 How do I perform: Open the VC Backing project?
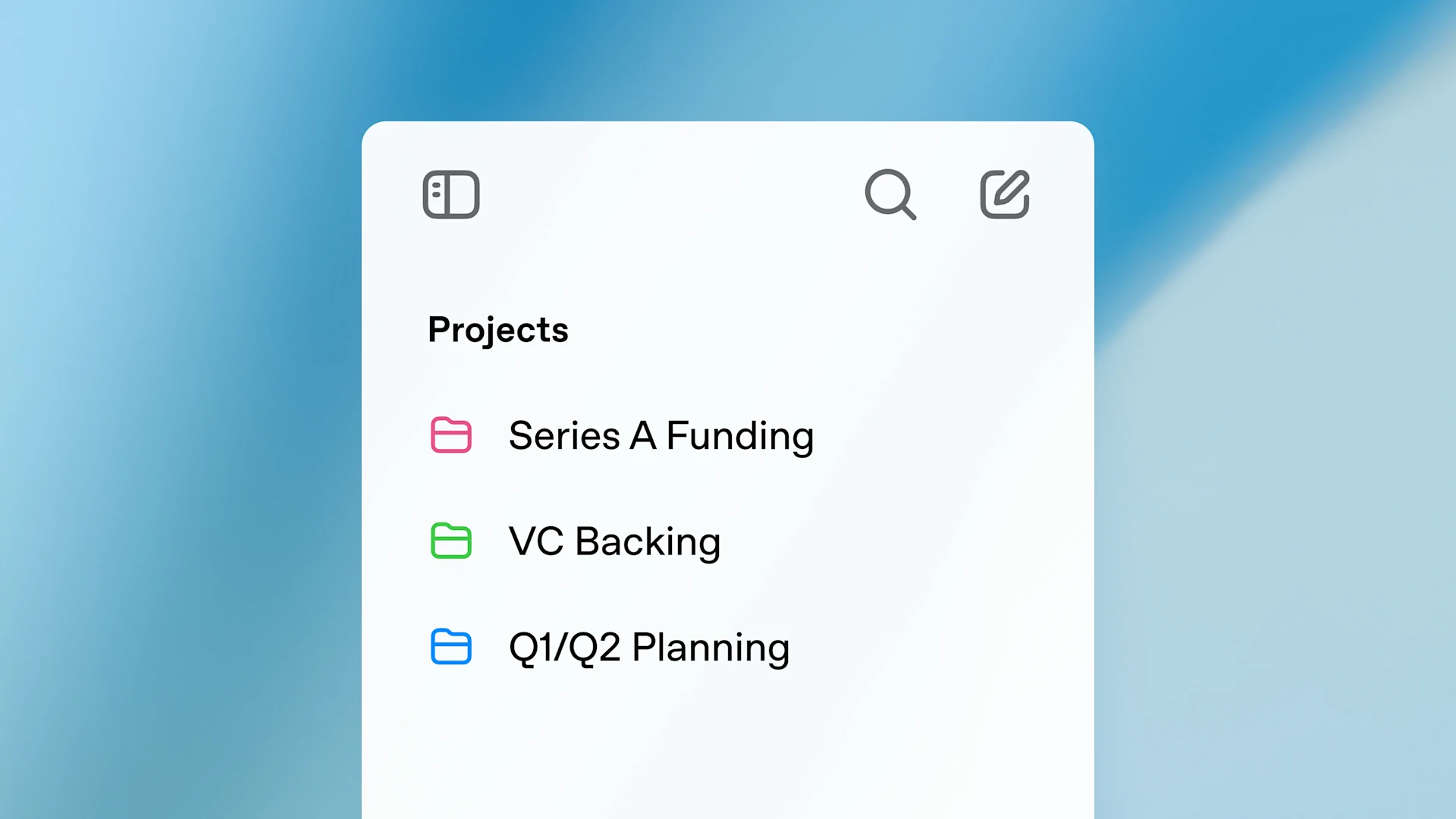[576, 541]
